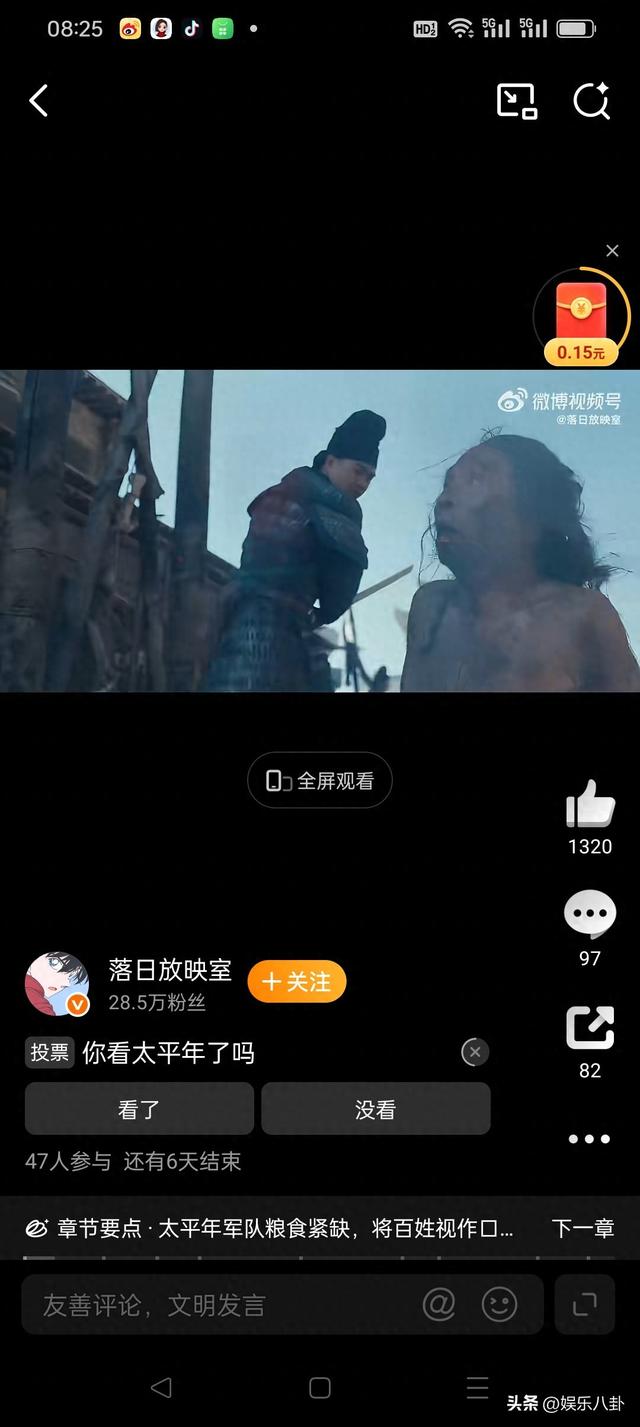Switch to picture-in-picture mini window
The width and height of the screenshot is (640, 1427).
pyautogui.click(x=517, y=101)
